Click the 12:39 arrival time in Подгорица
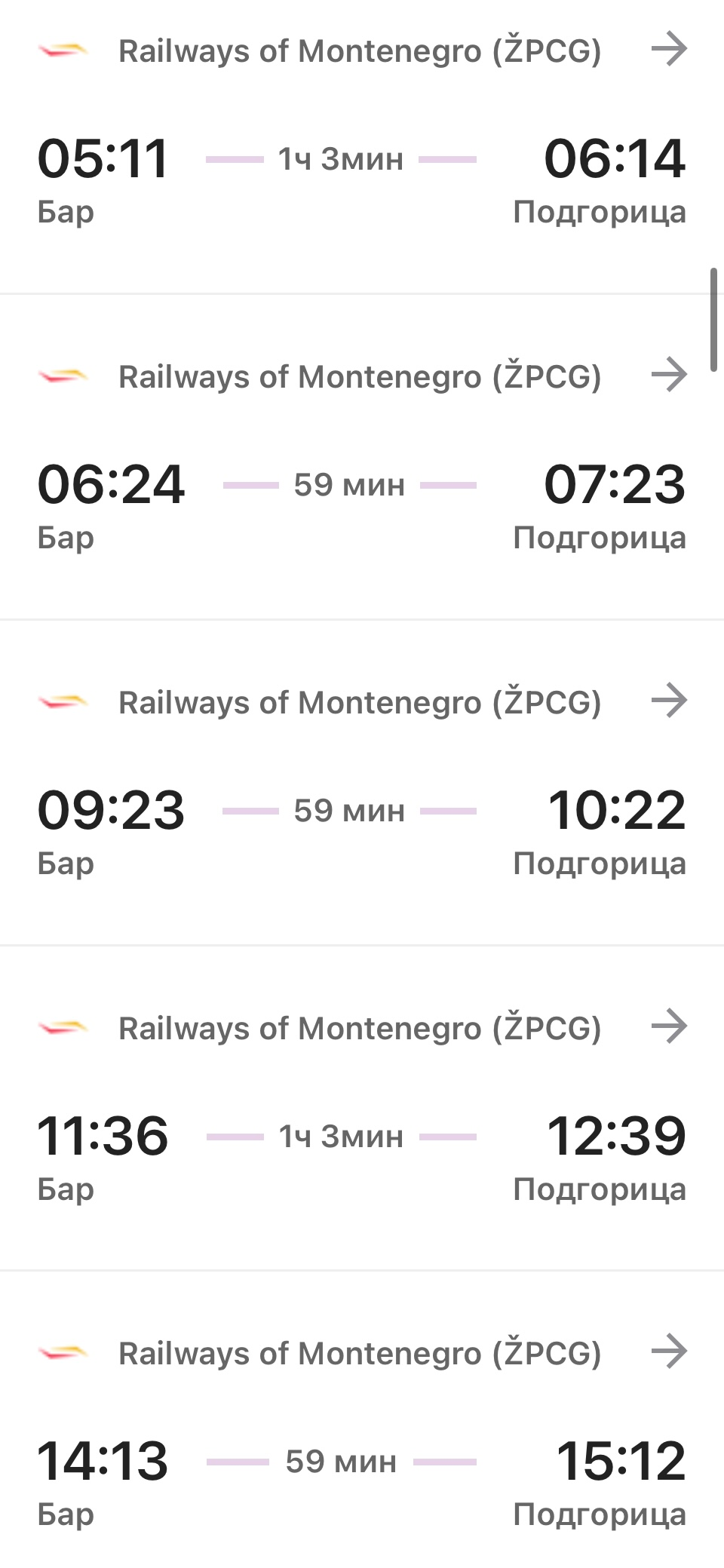 [x=618, y=1136]
